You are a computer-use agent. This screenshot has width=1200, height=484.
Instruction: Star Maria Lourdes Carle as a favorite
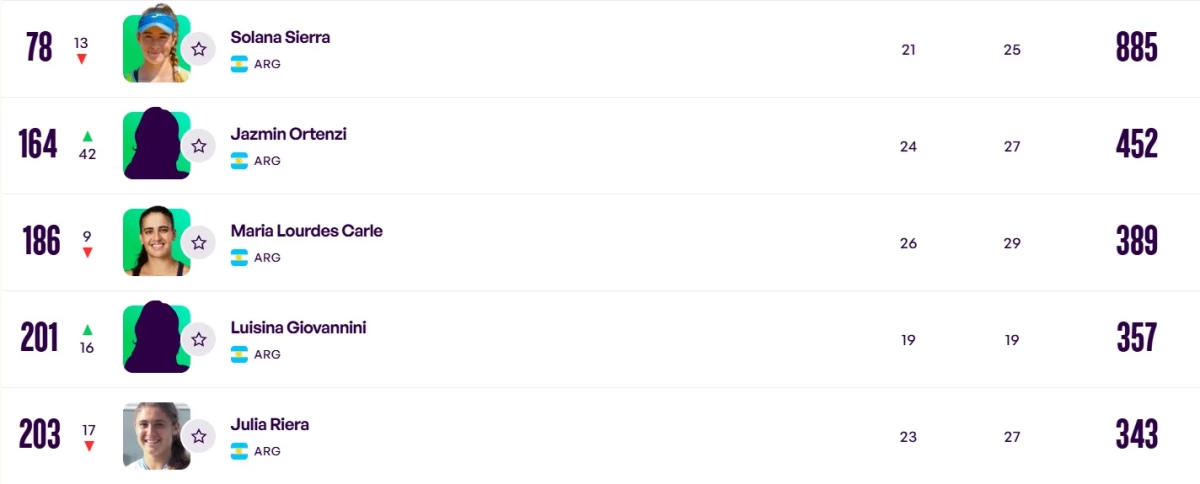(x=199, y=243)
